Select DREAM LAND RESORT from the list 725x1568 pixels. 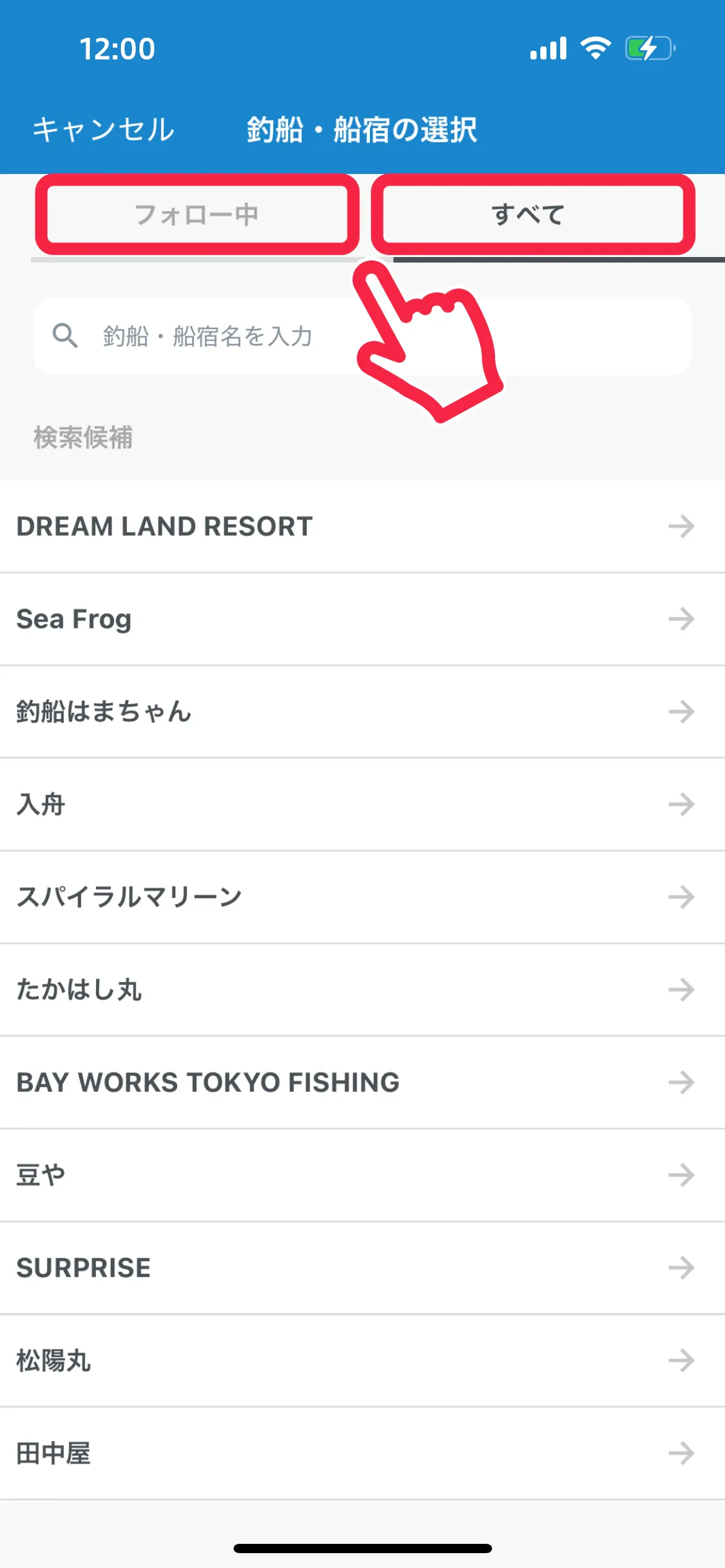coord(362,526)
